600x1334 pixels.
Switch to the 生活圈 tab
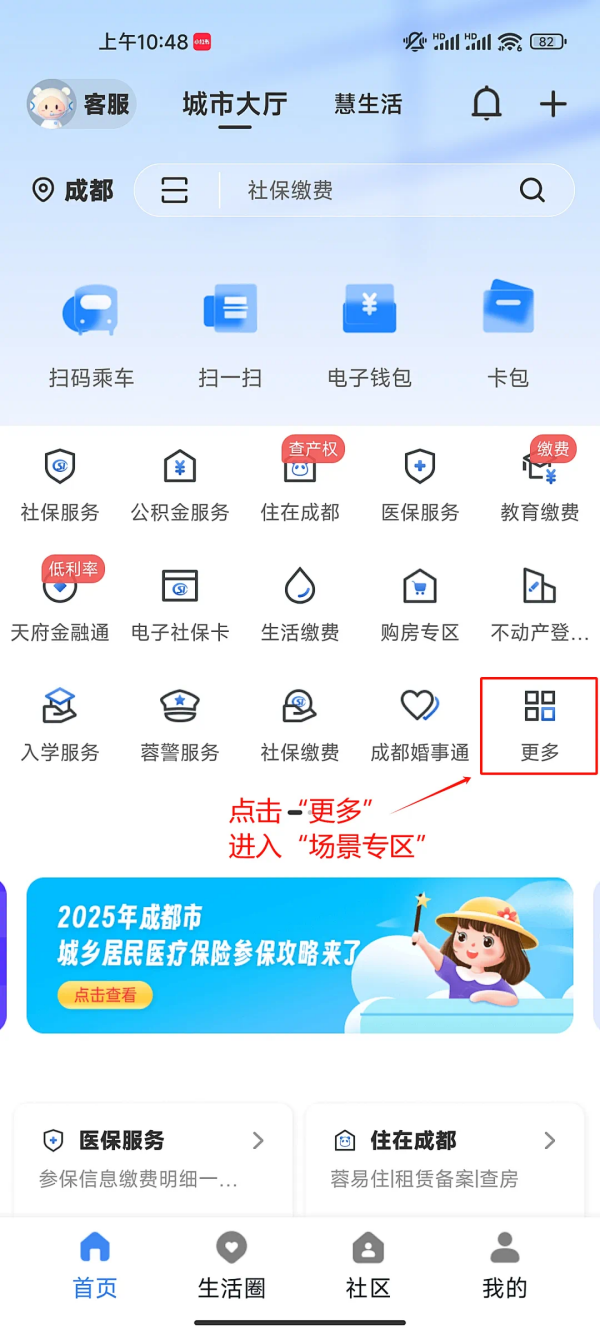coord(232,1265)
